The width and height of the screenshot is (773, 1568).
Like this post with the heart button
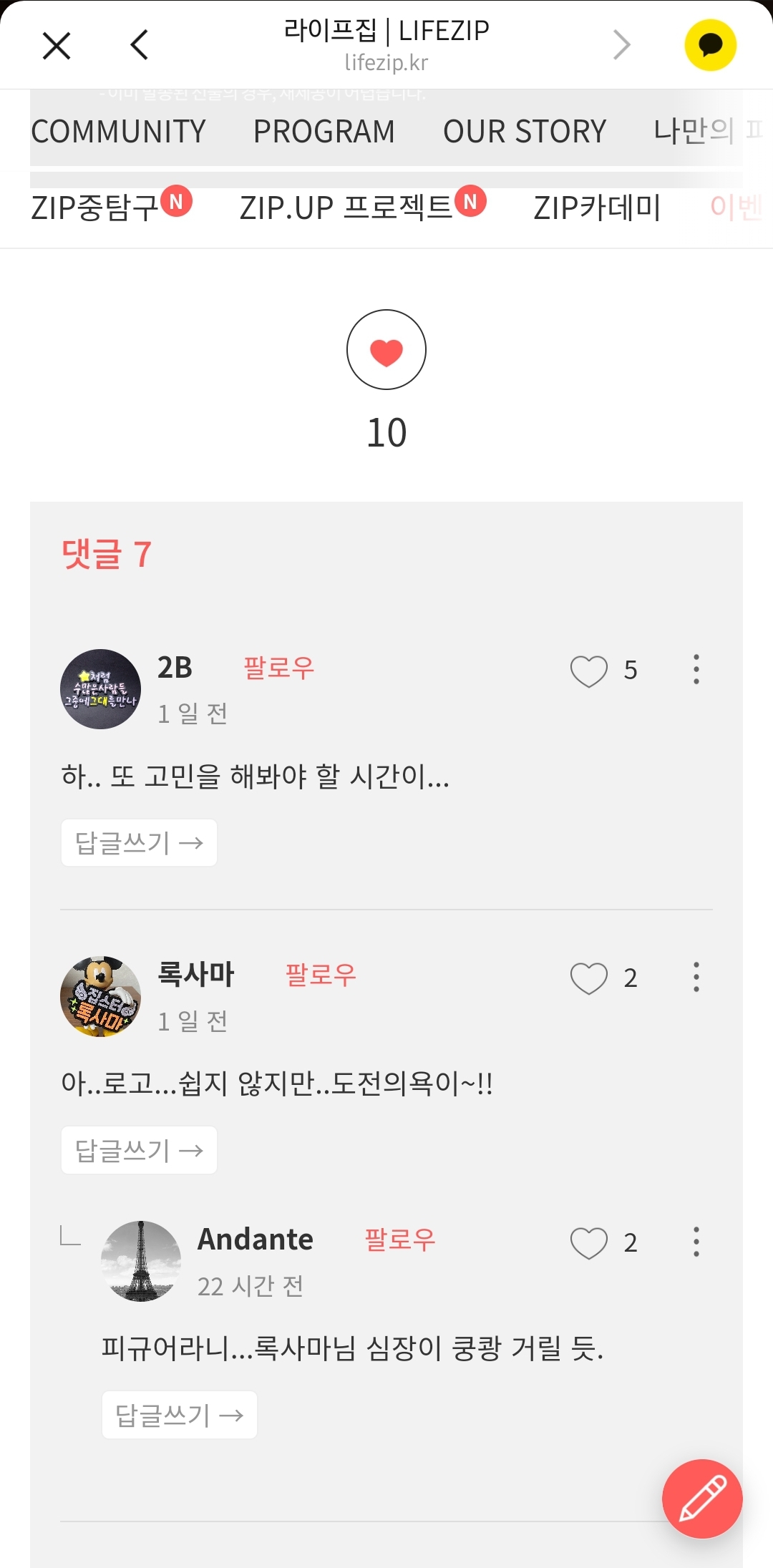(386, 349)
